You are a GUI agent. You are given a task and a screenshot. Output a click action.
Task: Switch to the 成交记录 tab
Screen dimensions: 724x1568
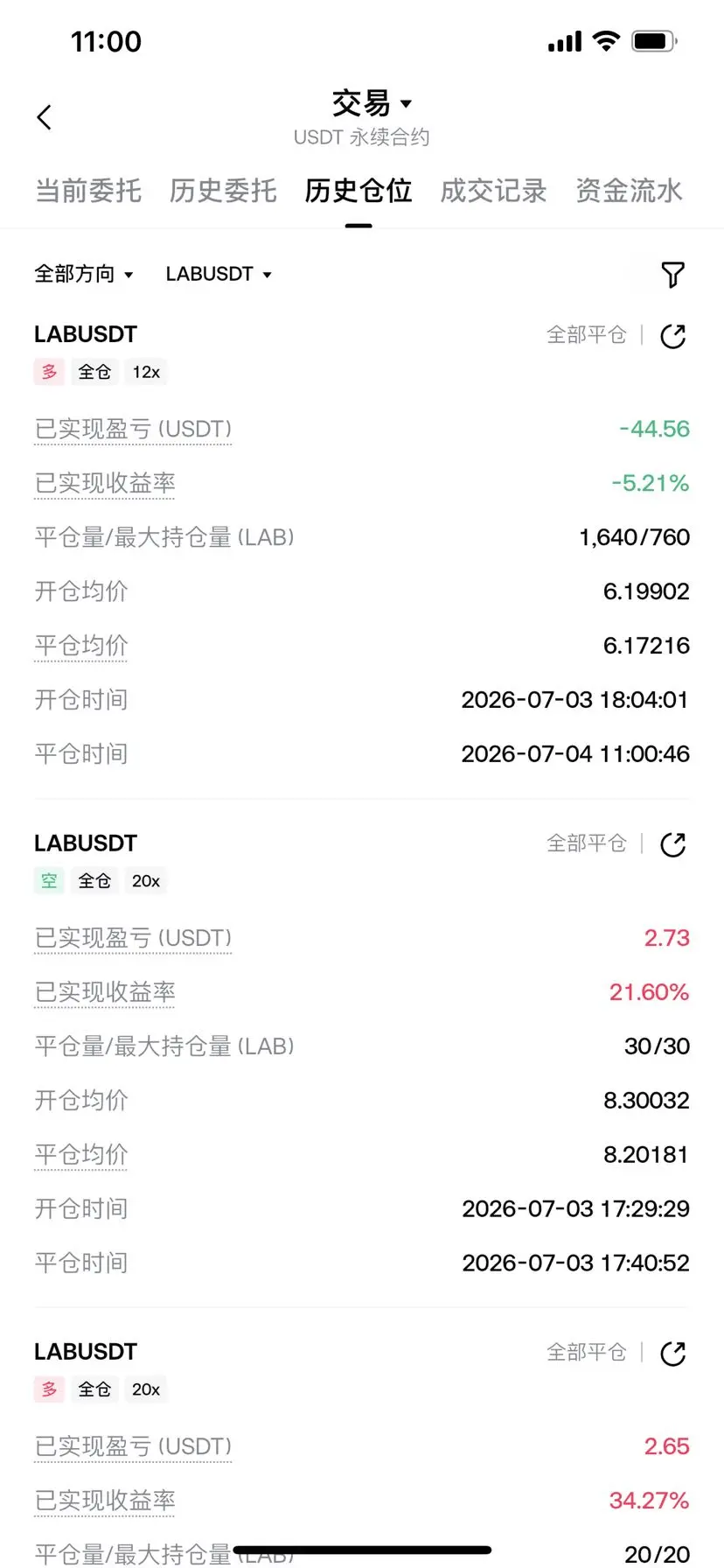pyautogui.click(x=493, y=191)
